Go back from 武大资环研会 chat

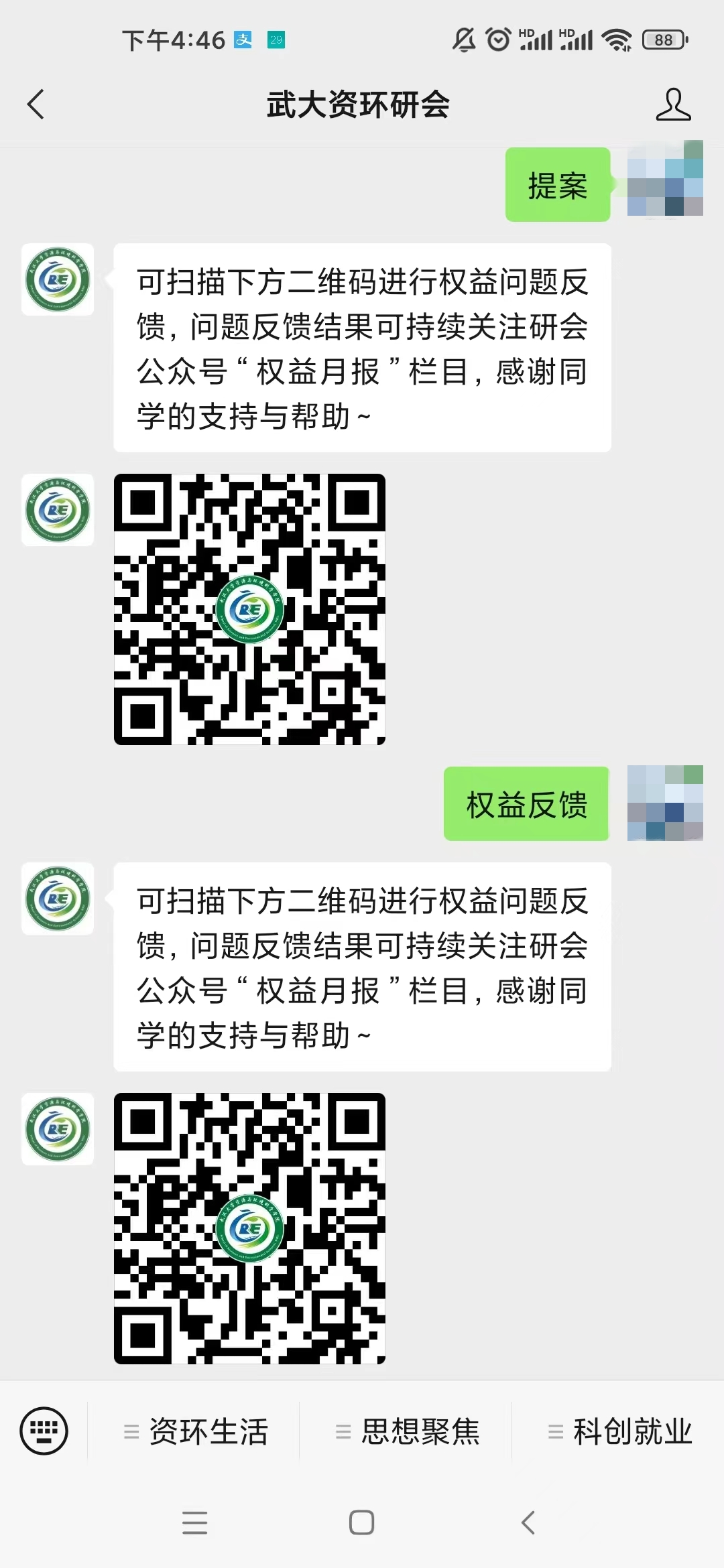point(36,105)
